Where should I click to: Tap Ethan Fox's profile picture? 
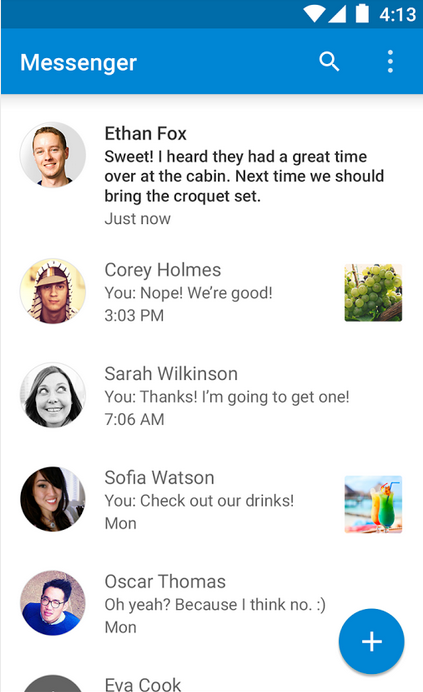pos(53,155)
